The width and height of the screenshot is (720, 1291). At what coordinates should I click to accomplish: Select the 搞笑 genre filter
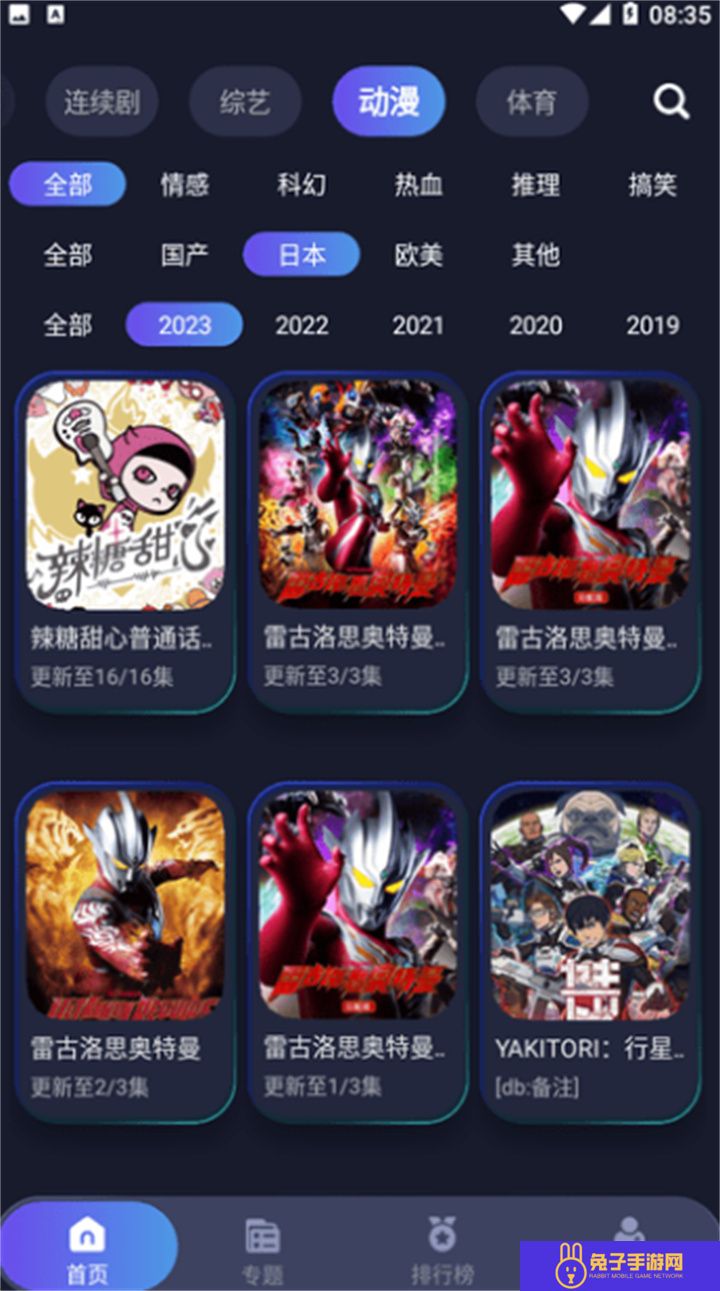point(652,184)
